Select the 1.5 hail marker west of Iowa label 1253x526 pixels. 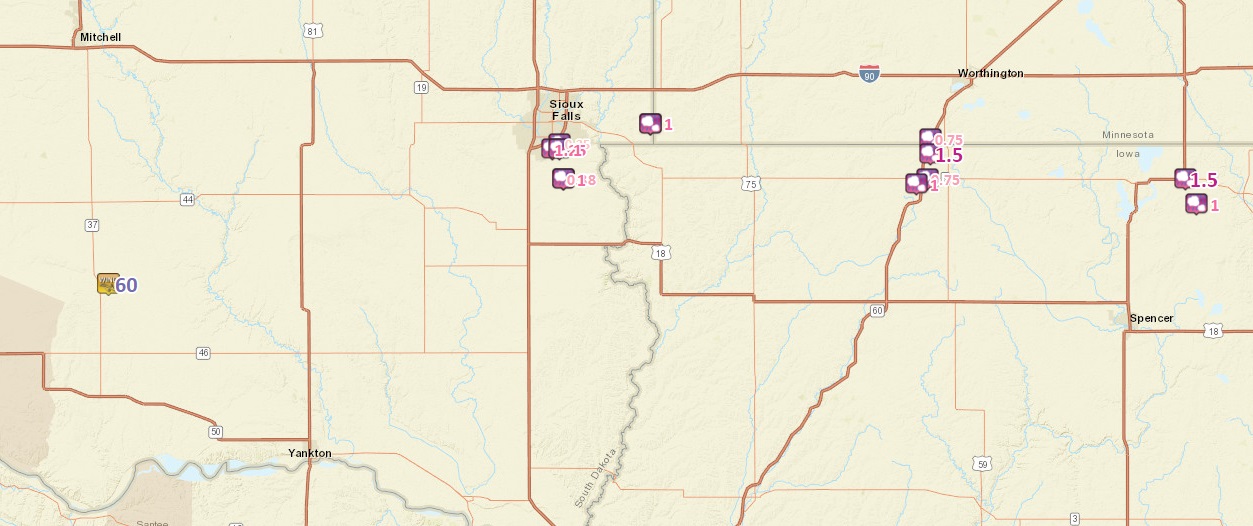1185,179
